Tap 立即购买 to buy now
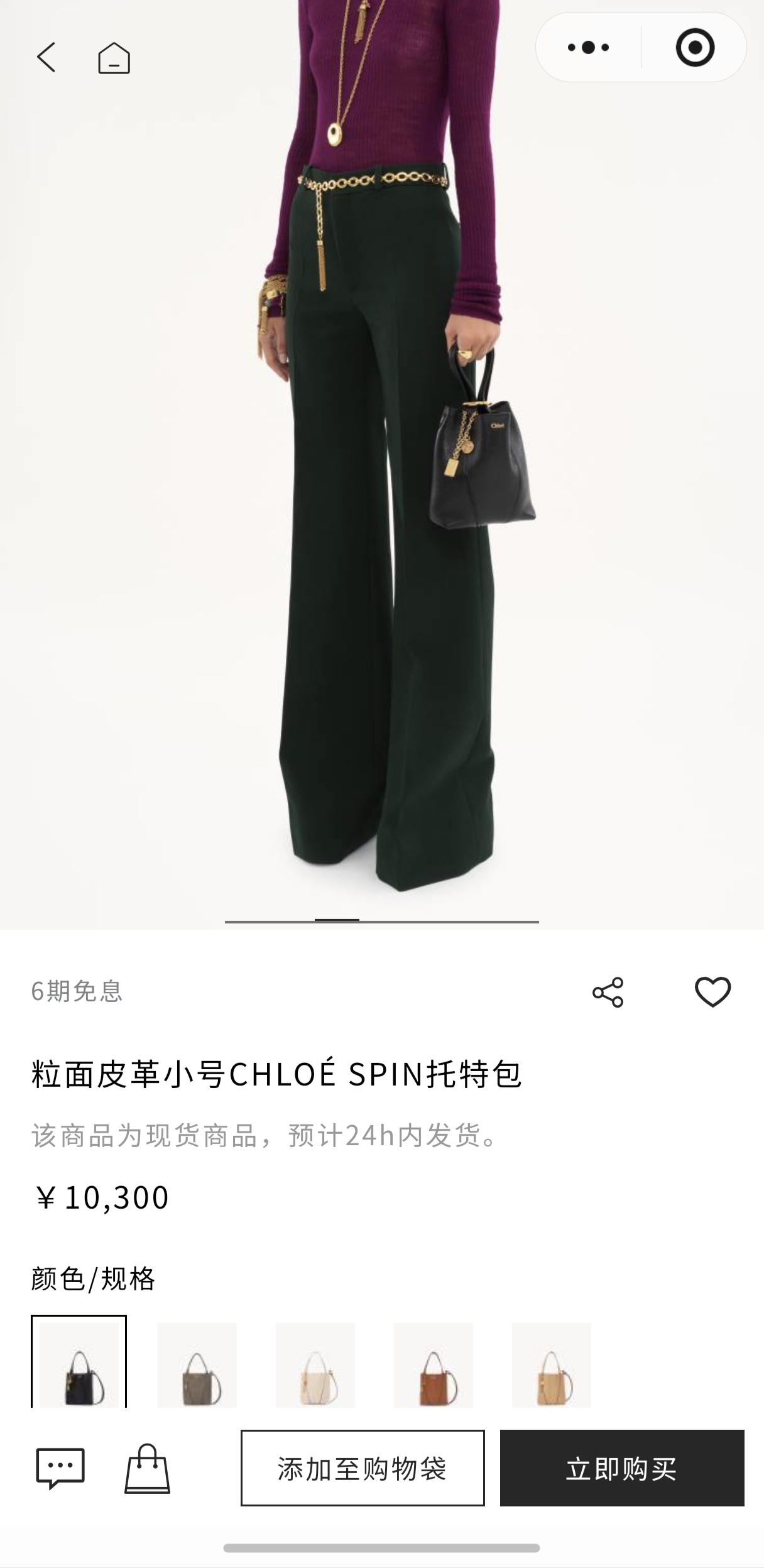 pyautogui.click(x=622, y=1468)
